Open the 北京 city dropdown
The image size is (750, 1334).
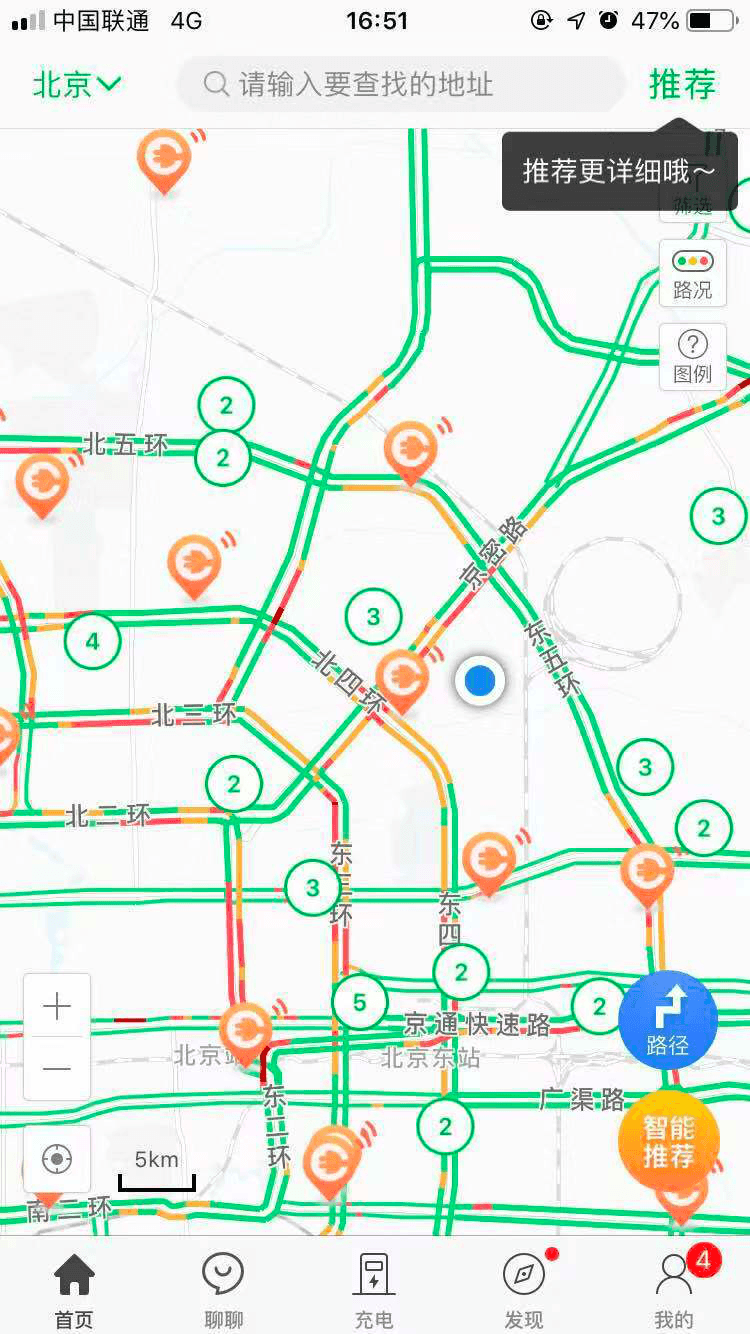[x=77, y=85]
